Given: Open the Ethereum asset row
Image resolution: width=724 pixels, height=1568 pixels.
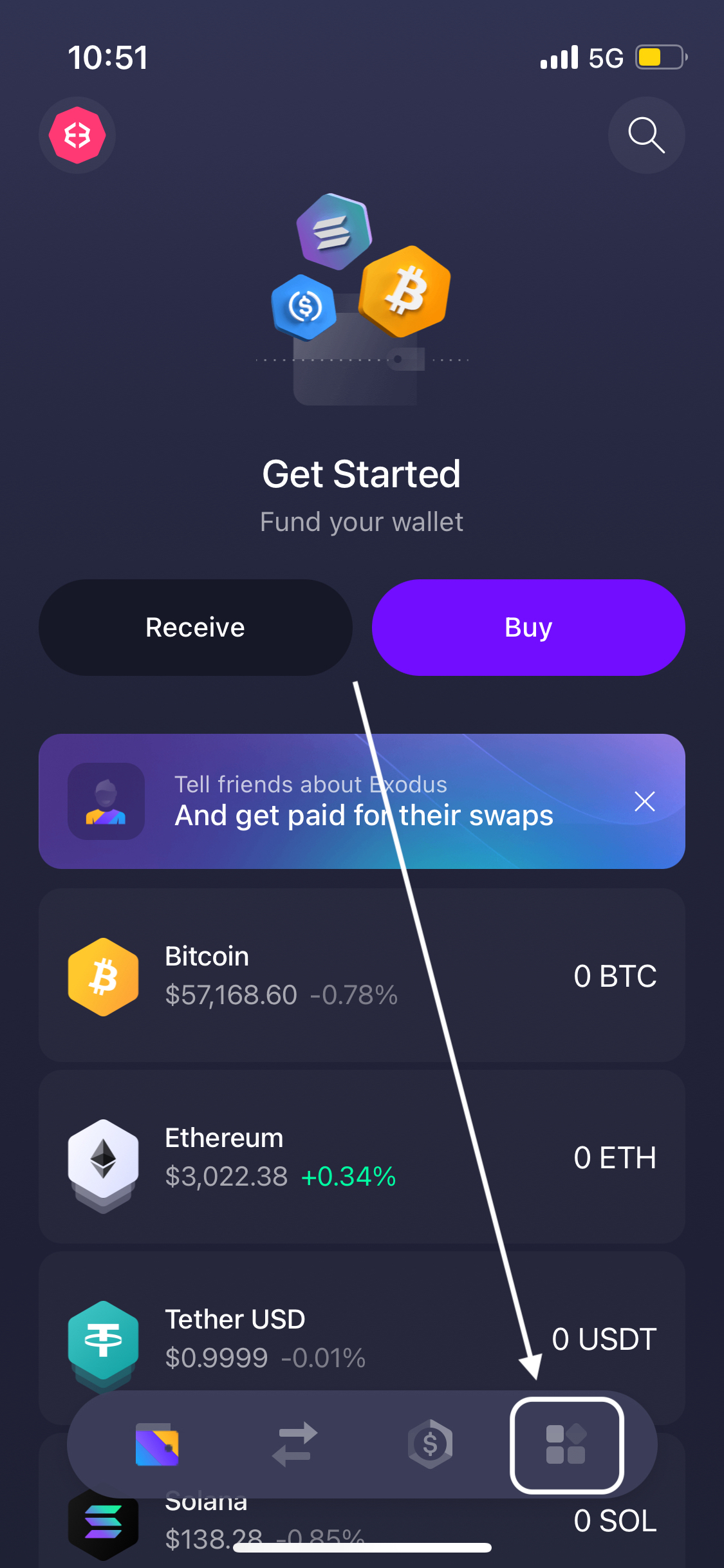Looking at the screenshot, I should 362,1157.
